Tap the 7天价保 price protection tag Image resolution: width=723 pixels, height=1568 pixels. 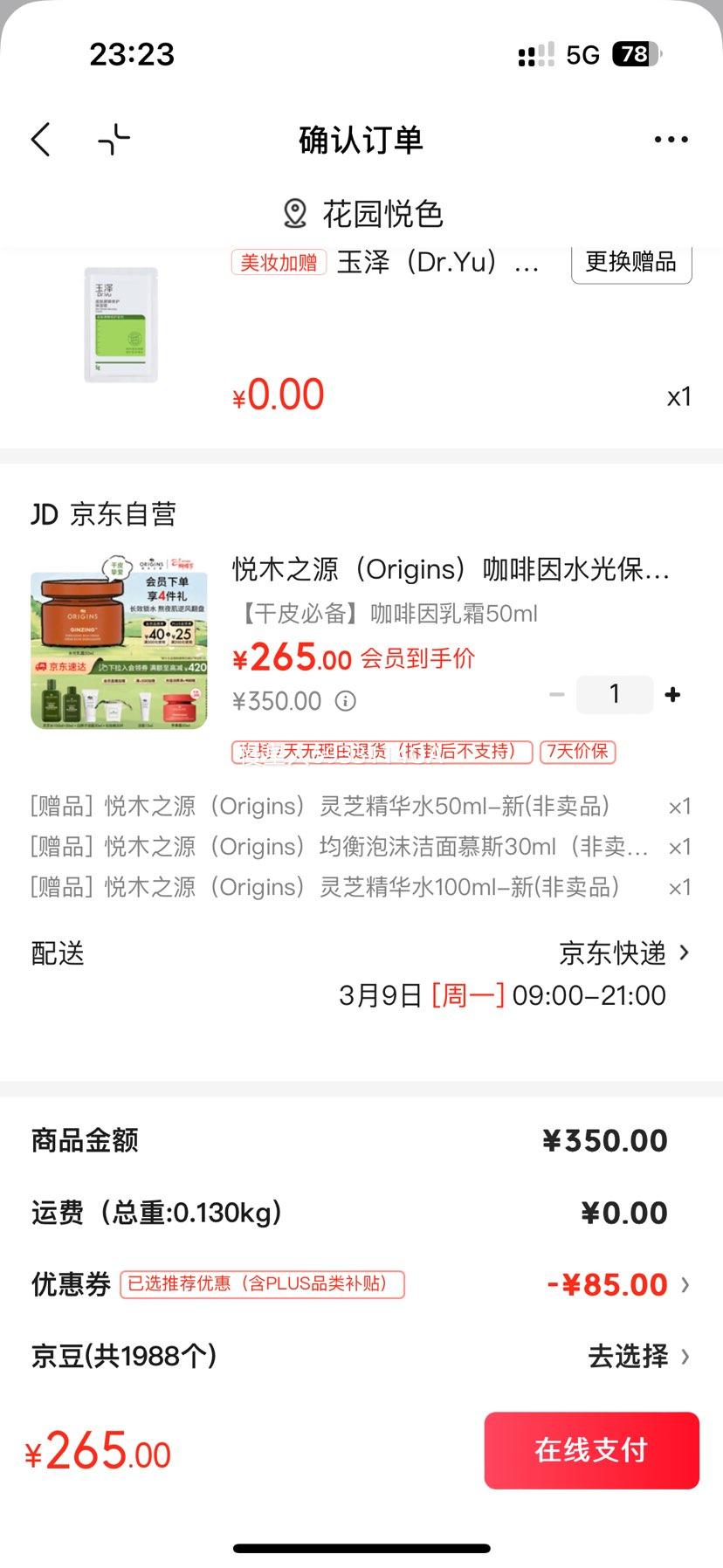[x=577, y=752]
